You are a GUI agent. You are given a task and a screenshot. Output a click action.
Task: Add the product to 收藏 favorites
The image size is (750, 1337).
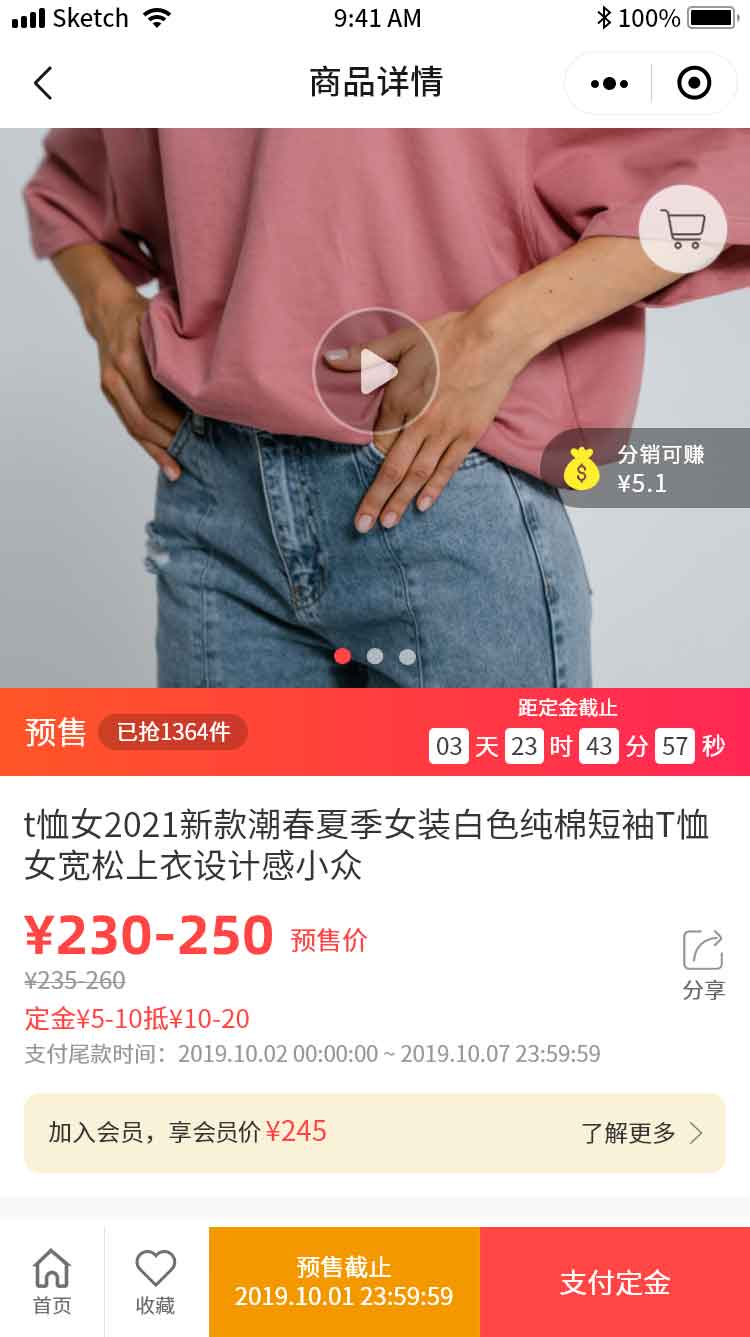click(156, 1282)
